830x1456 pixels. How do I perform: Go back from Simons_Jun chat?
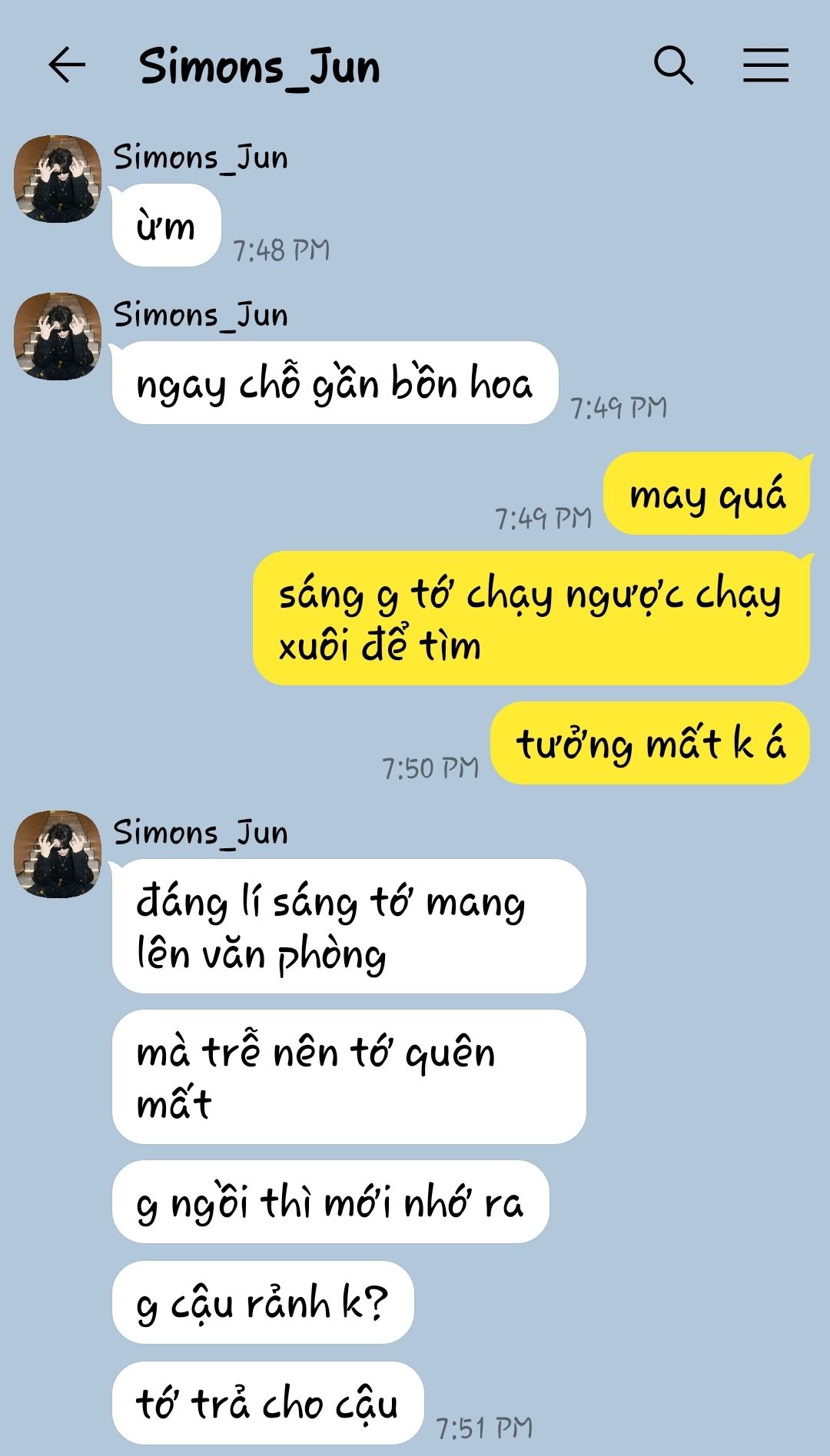pyautogui.click(x=66, y=65)
